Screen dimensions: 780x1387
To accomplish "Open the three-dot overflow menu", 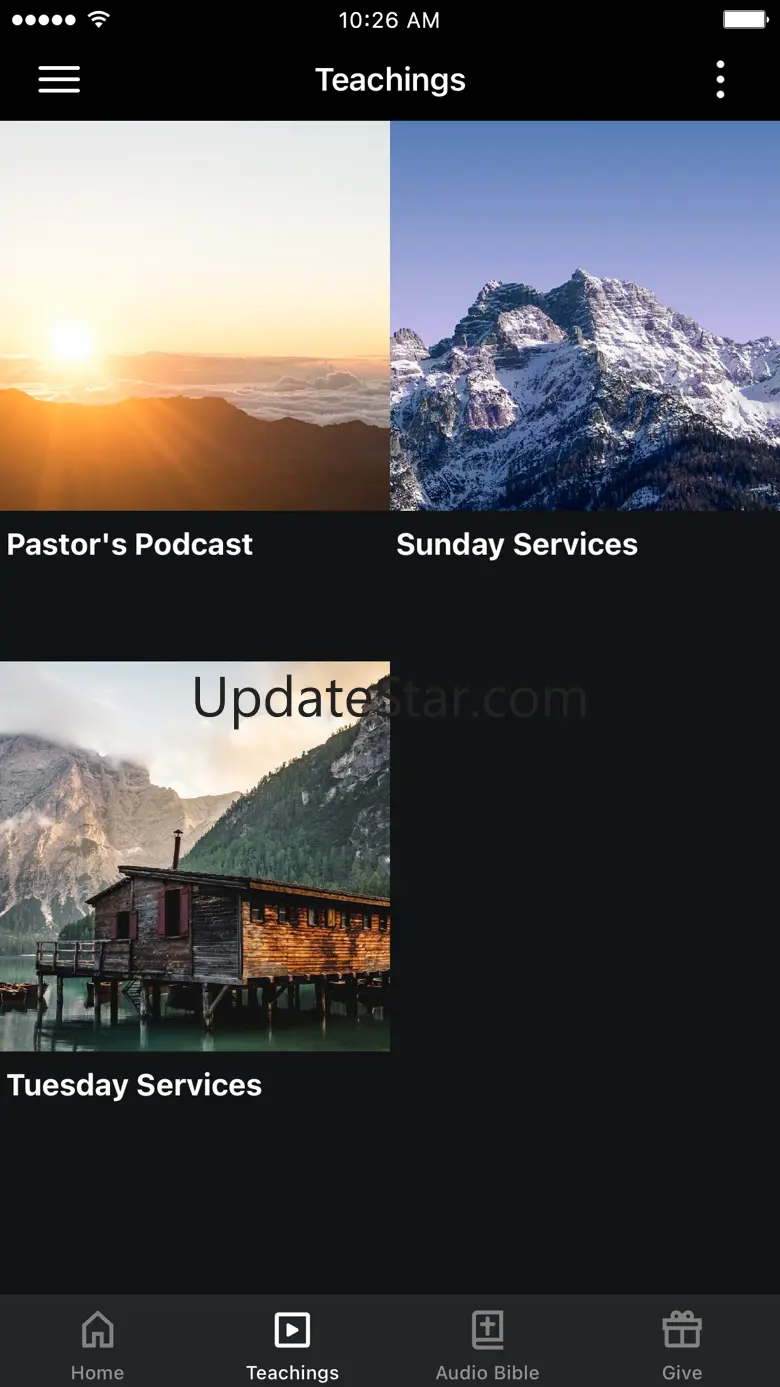I will 720,80.
